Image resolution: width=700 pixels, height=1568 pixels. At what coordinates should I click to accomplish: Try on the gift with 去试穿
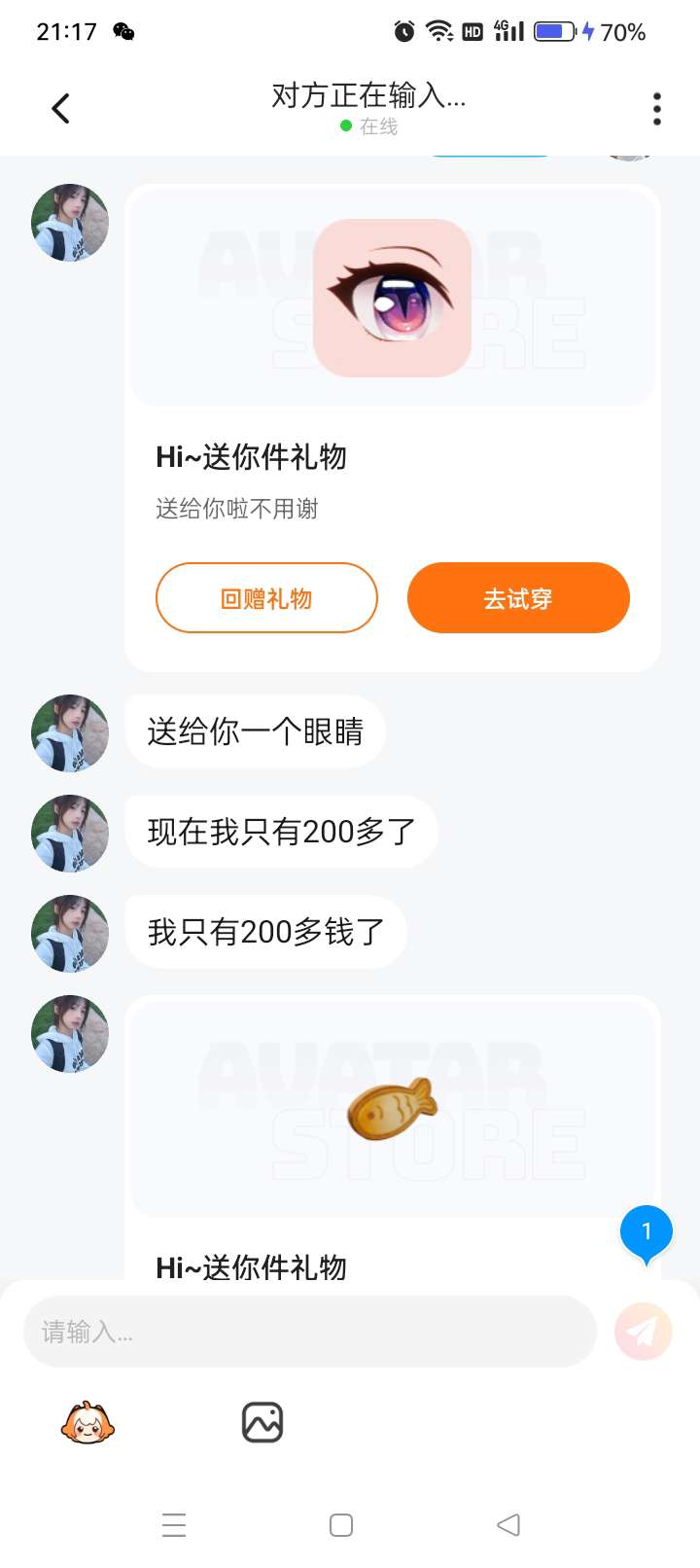[x=518, y=598]
